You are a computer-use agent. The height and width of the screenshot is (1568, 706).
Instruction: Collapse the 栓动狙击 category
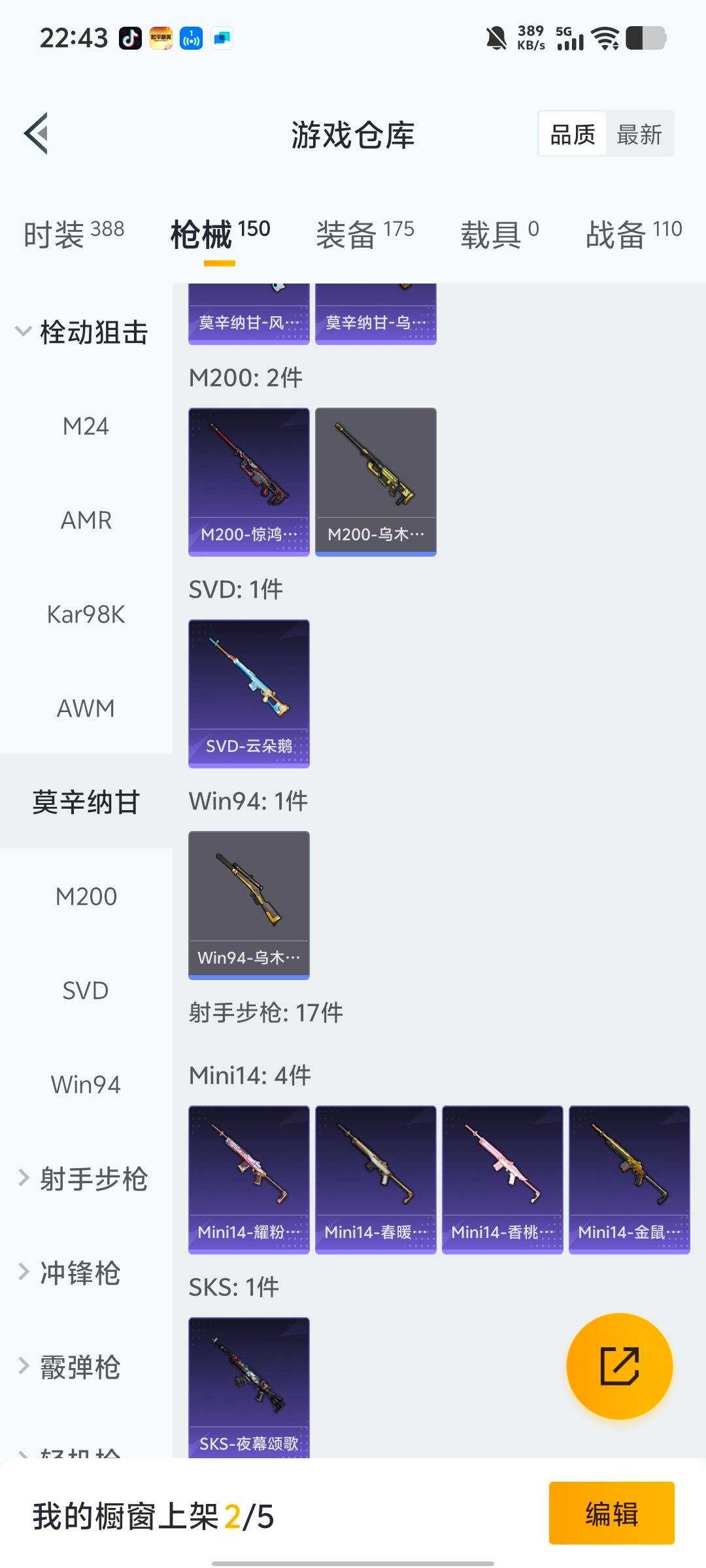[x=82, y=332]
